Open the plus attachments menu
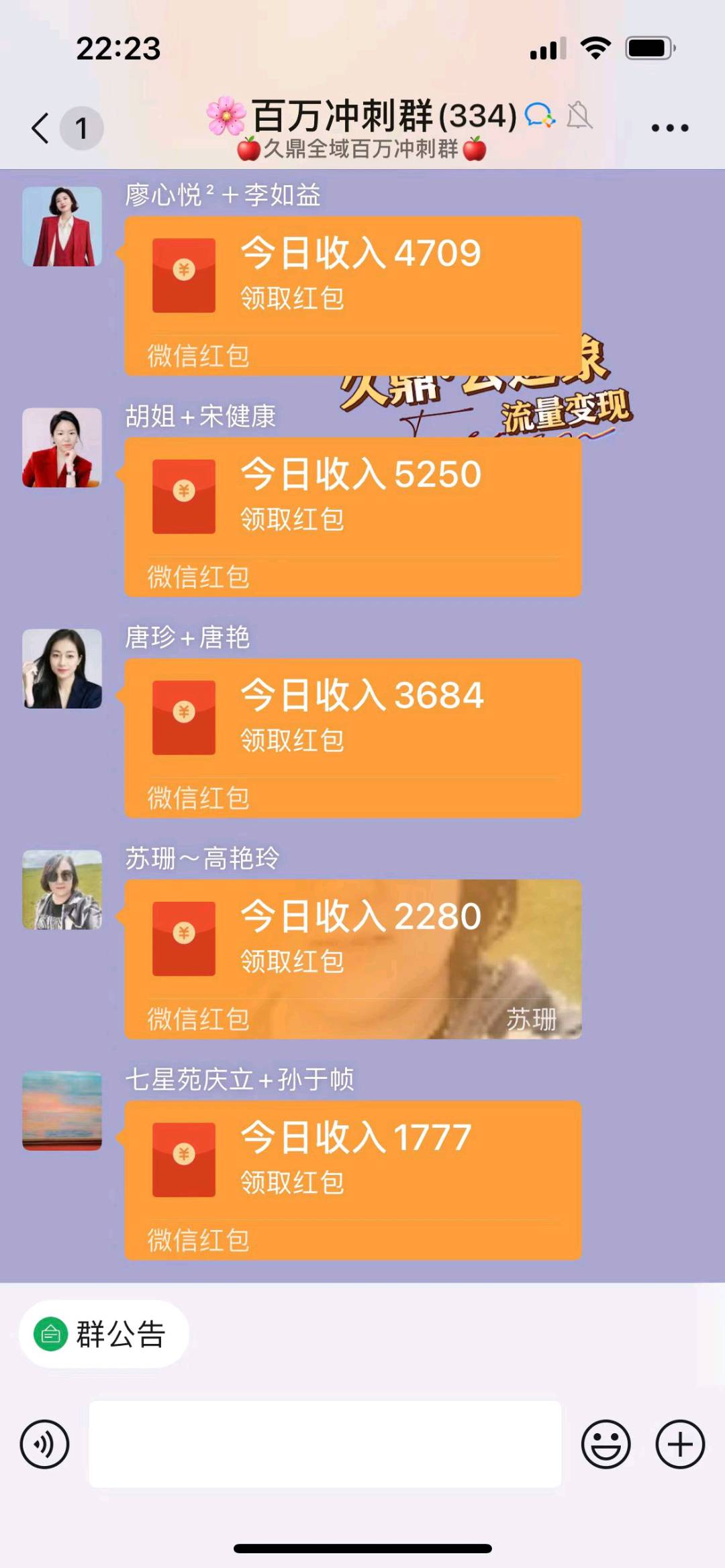 click(x=679, y=1444)
